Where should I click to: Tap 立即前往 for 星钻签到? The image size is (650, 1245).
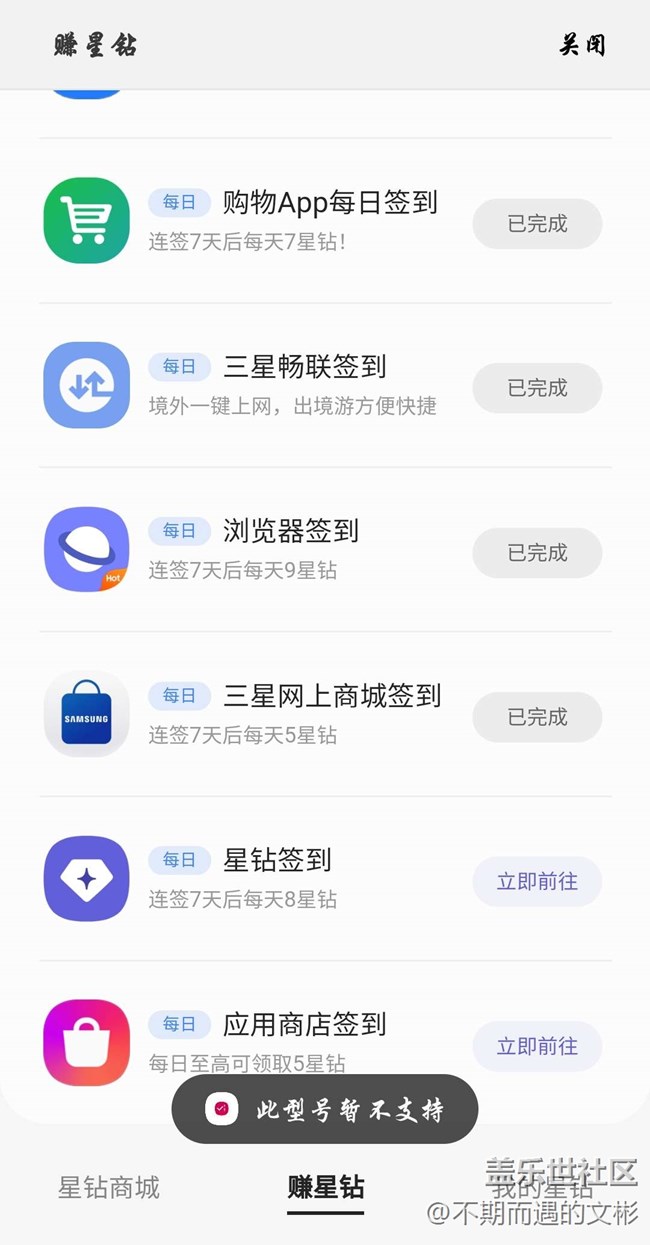[x=537, y=882]
